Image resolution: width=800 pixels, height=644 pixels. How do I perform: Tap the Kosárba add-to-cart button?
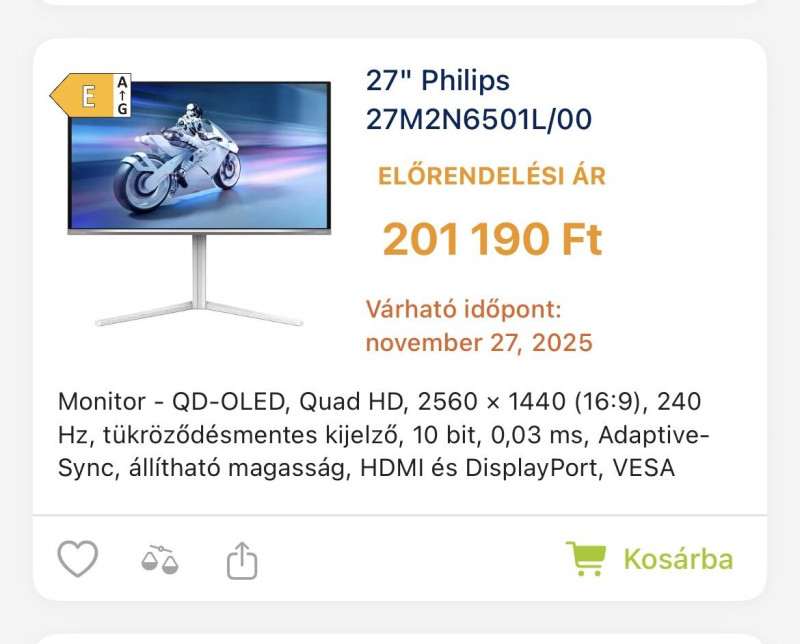650,559
